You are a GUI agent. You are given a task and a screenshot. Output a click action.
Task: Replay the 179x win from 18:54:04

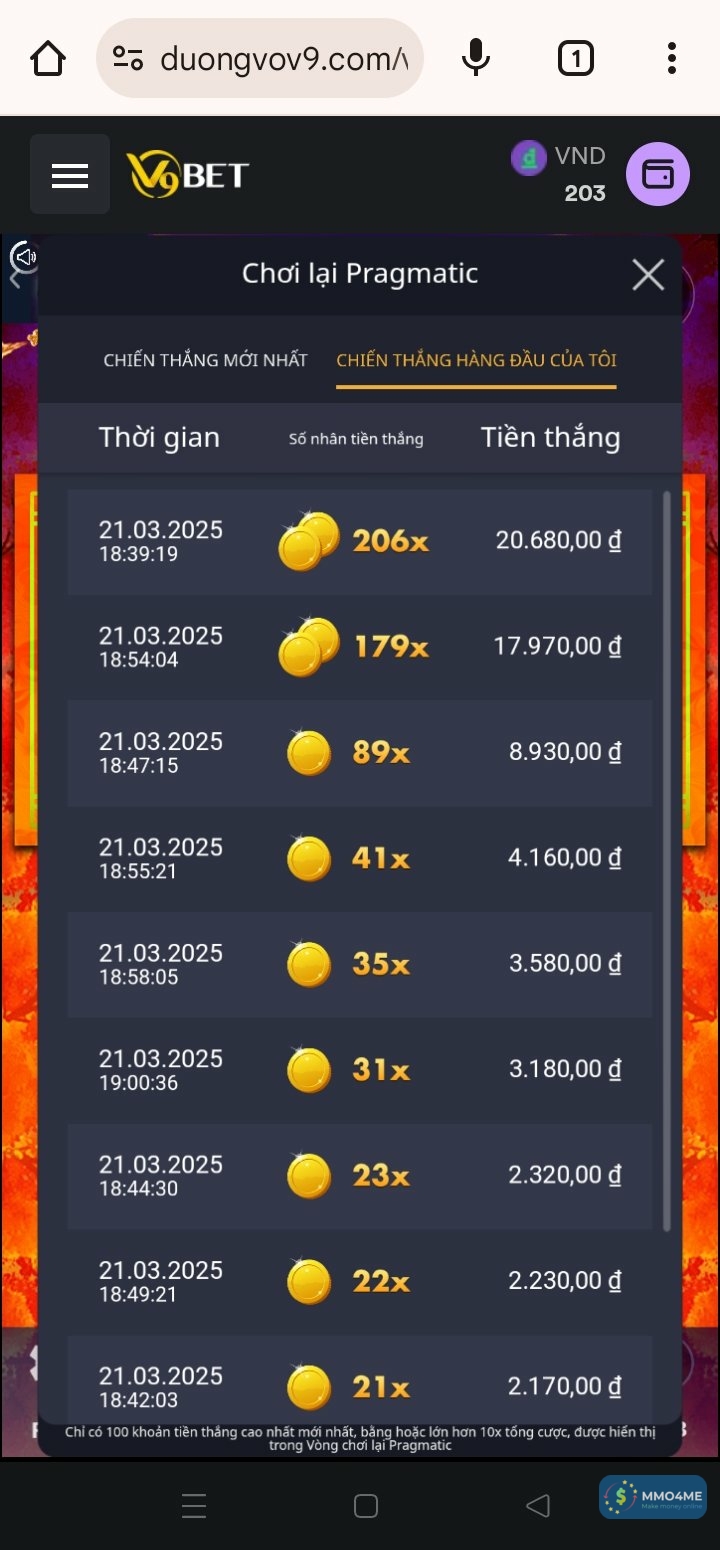pos(360,647)
